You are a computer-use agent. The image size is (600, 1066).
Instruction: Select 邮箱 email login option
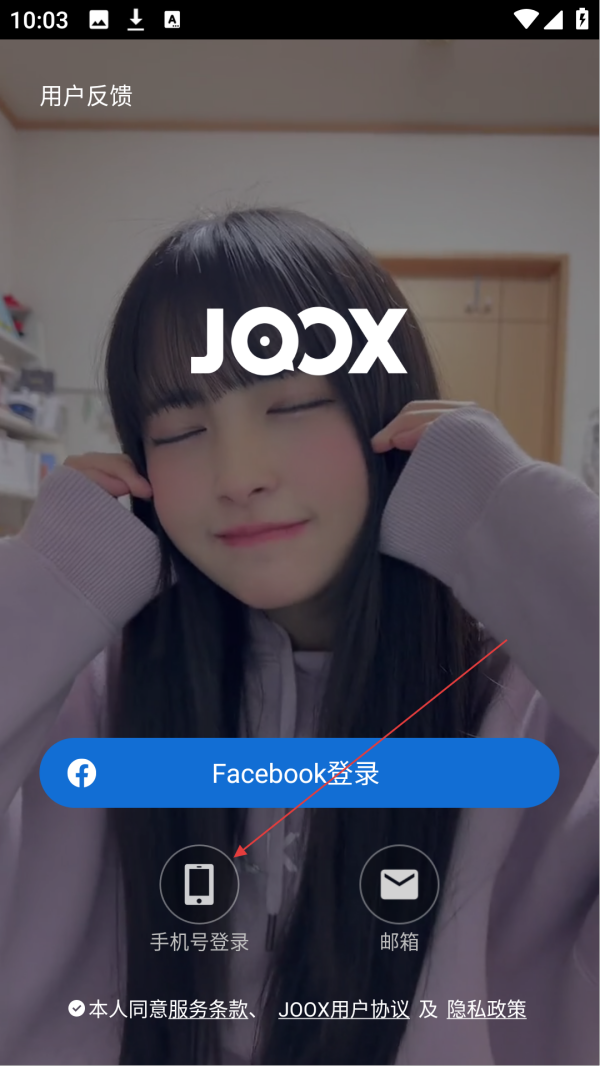click(x=399, y=885)
